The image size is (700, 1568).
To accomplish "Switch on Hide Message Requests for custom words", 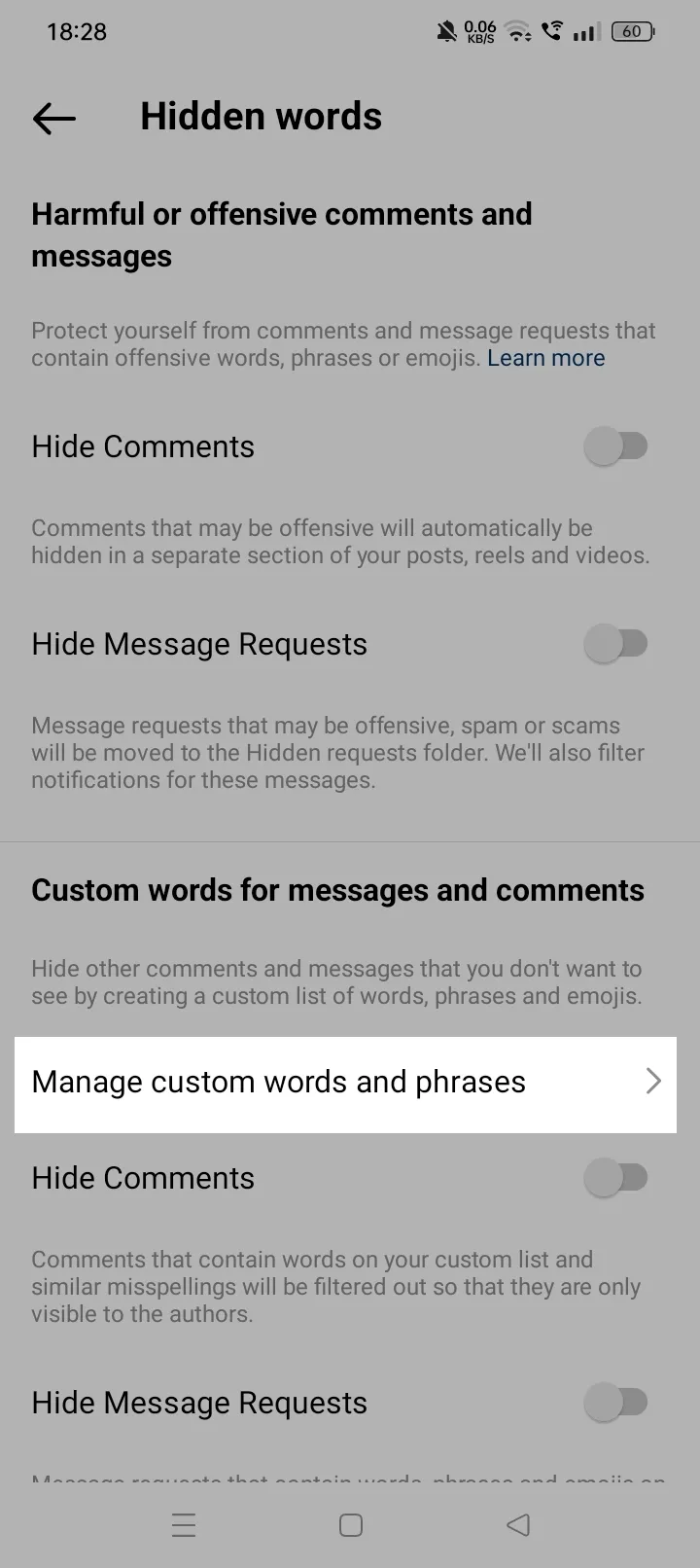I will (x=616, y=1403).
